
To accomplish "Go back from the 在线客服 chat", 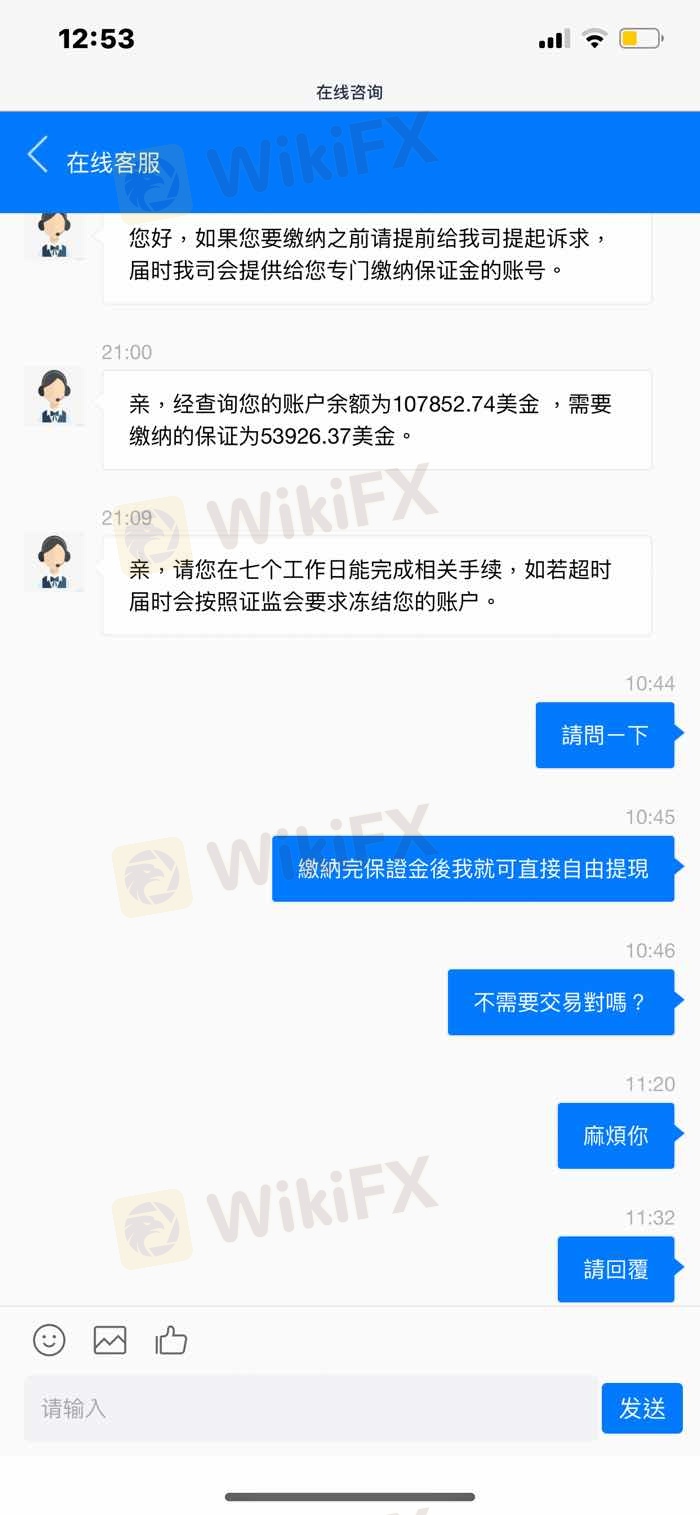I will coord(37,156).
